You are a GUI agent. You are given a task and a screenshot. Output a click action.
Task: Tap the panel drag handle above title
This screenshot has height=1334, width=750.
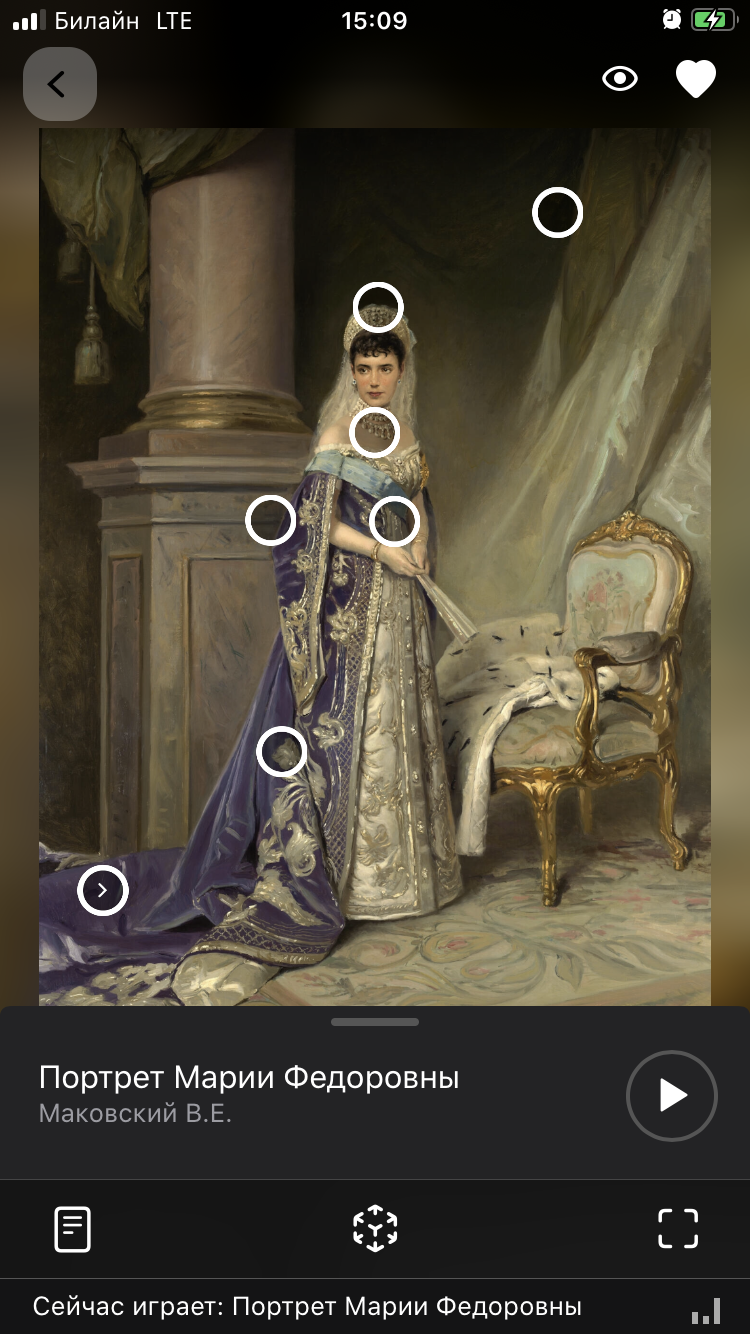coord(375,1022)
